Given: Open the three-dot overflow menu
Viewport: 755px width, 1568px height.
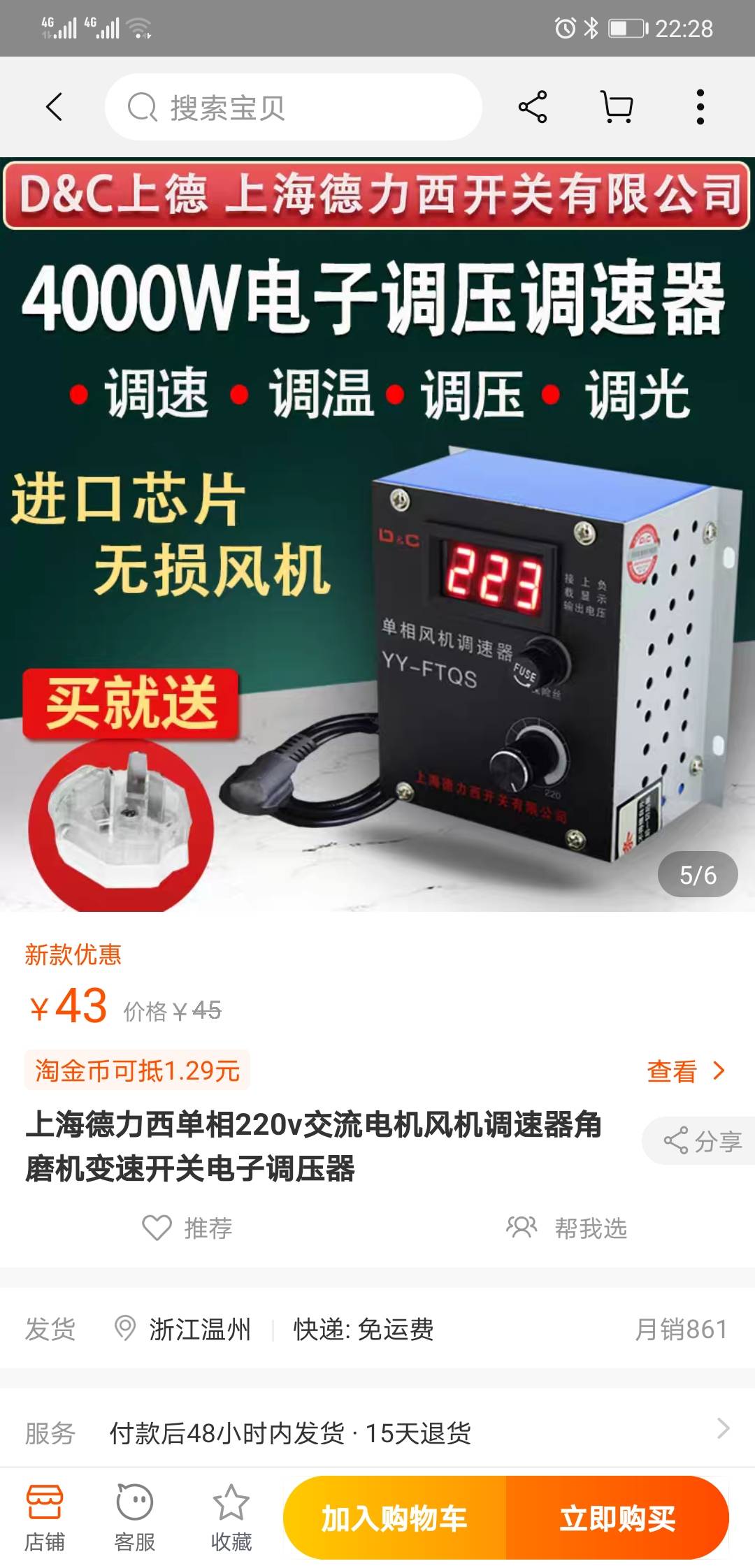Looking at the screenshot, I should coord(700,108).
